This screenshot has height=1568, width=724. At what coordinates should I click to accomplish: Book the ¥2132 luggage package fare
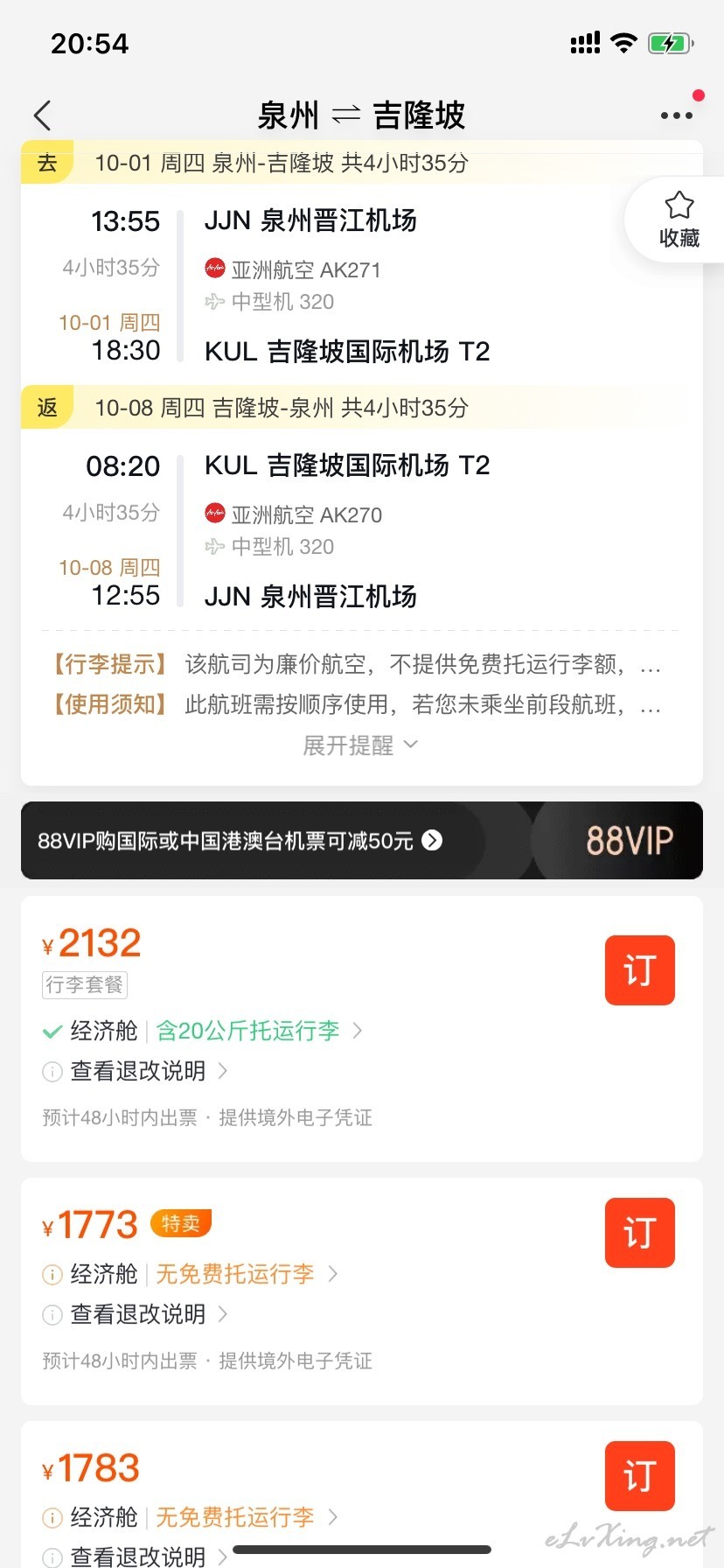click(x=640, y=970)
